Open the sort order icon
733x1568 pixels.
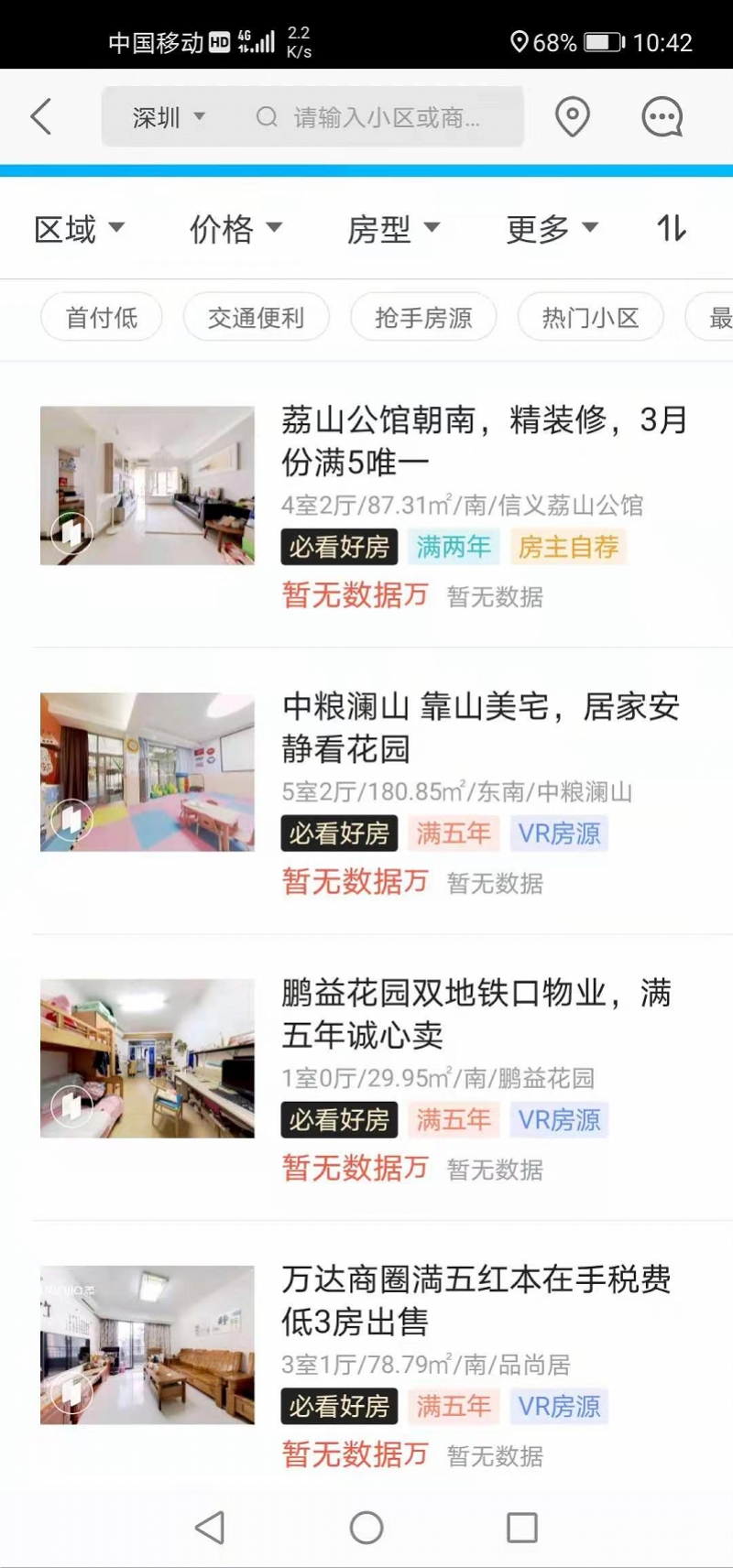(672, 228)
